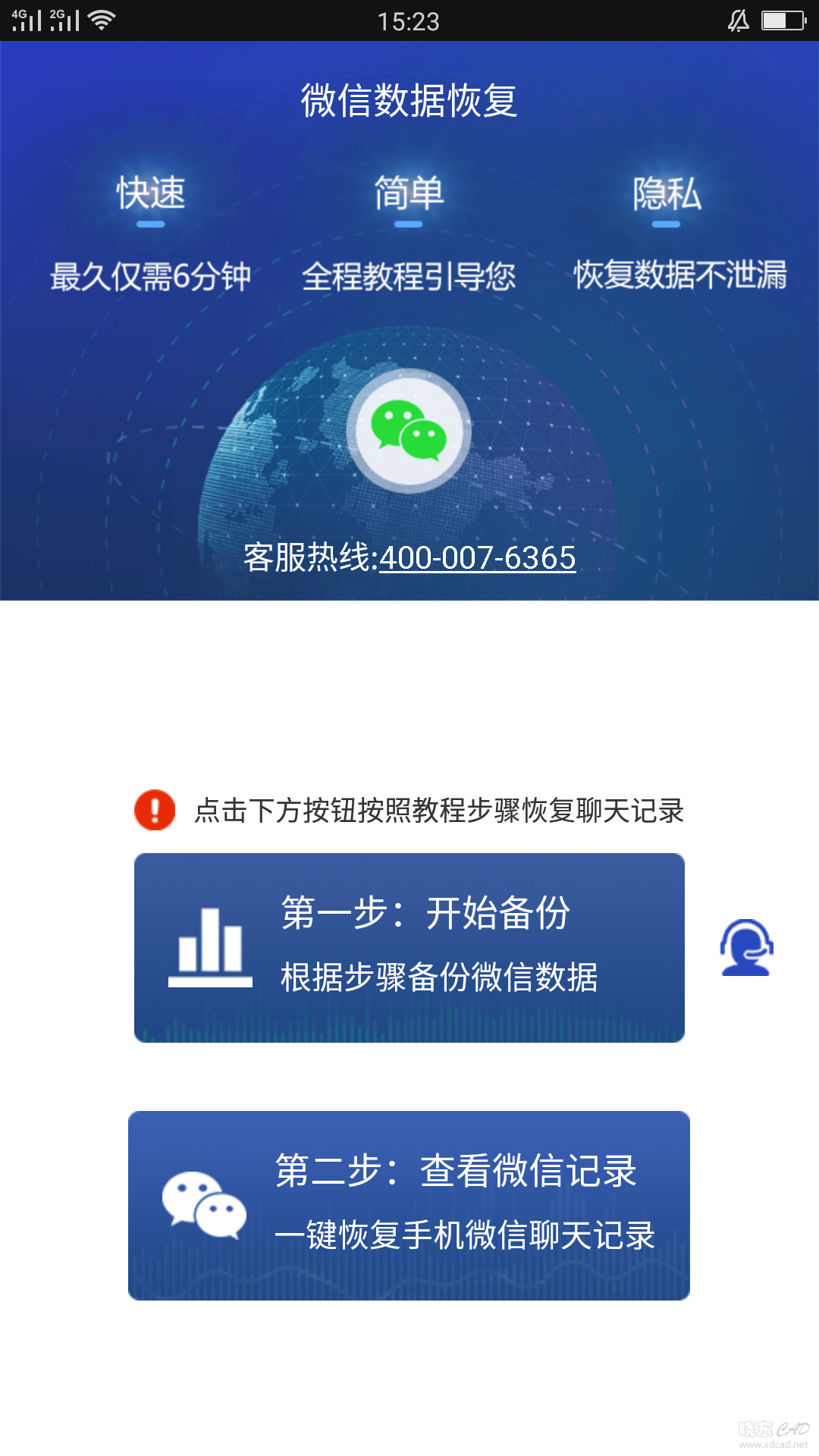Open step two: 查看微信记录
This screenshot has height=1456, width=819.
click(409, 1205)
